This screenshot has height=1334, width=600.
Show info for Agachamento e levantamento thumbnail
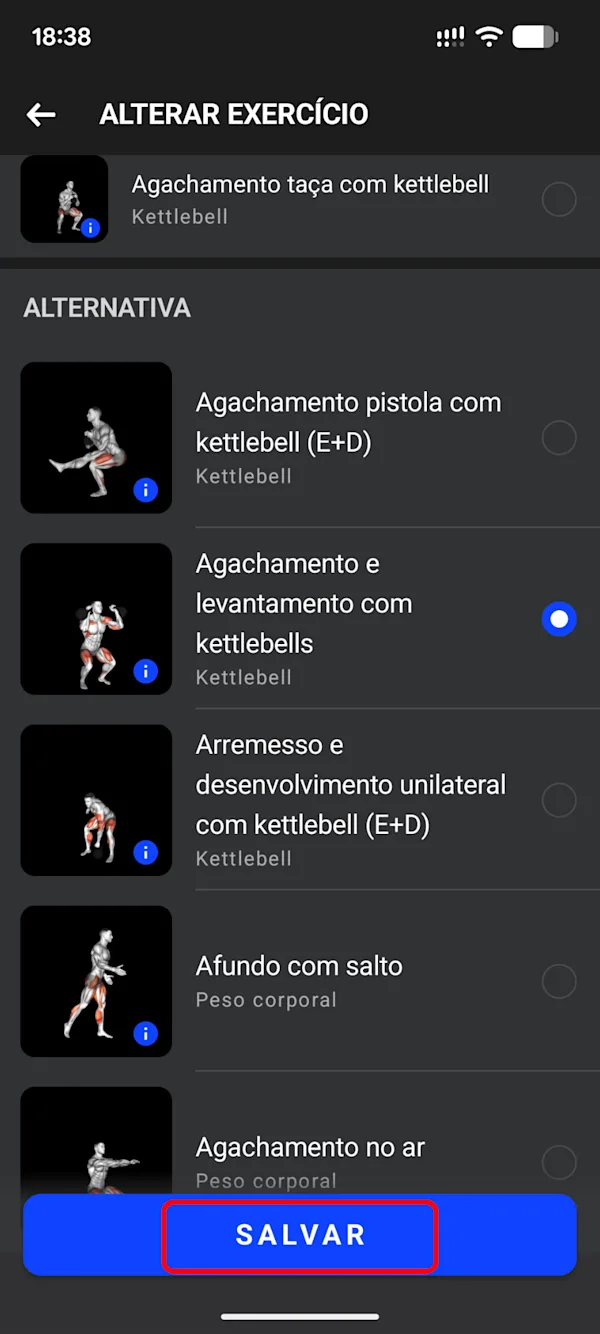click(146, 671)
